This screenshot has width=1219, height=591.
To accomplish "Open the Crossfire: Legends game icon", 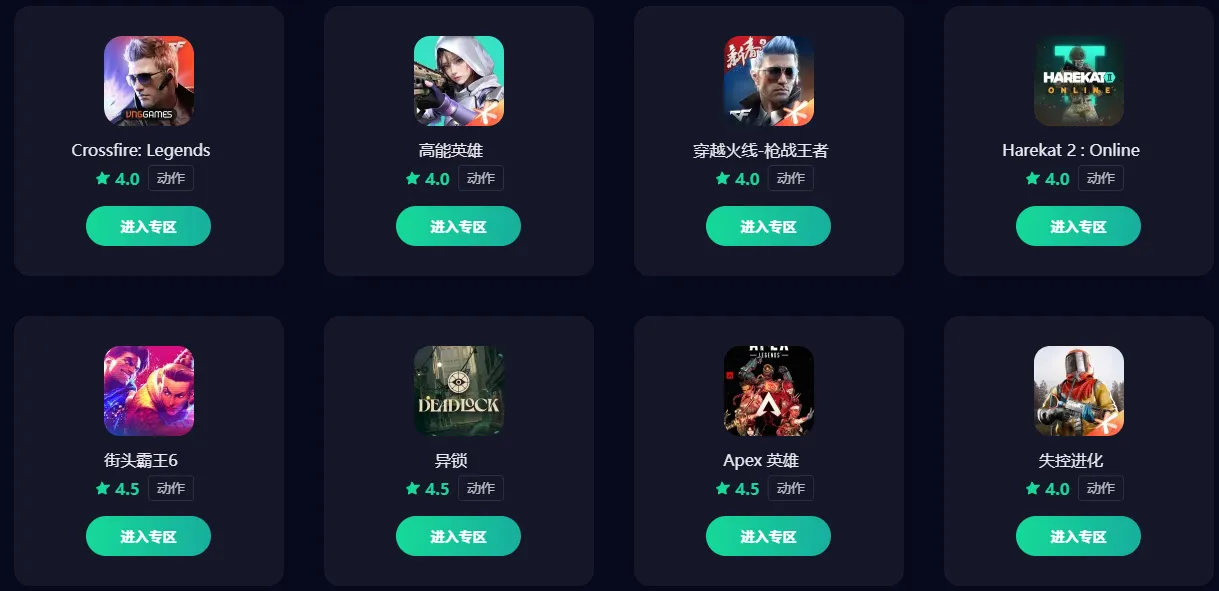I will [149, 81].
